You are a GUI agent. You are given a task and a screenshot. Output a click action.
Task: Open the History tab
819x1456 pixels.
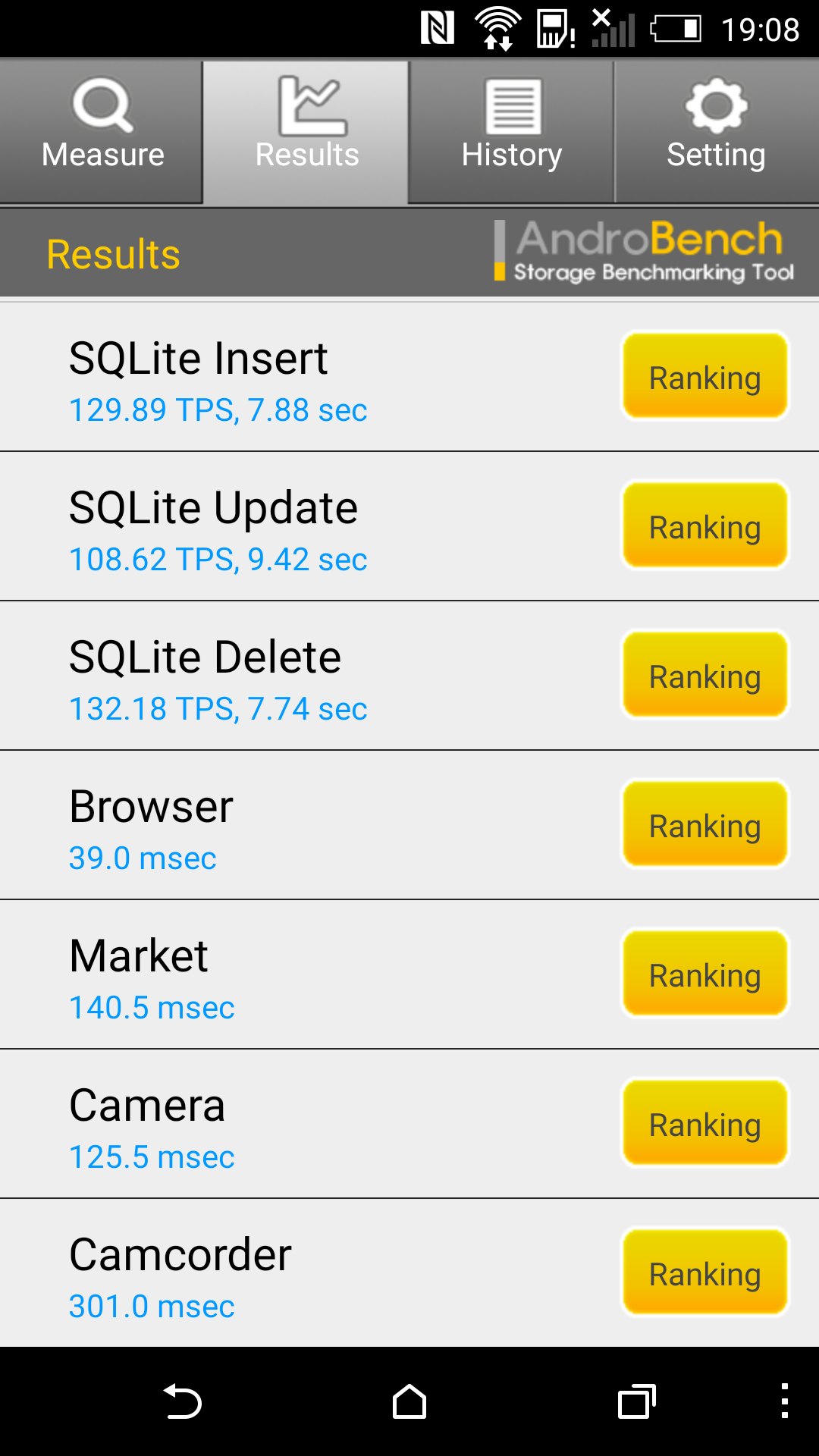coord(512,130)
